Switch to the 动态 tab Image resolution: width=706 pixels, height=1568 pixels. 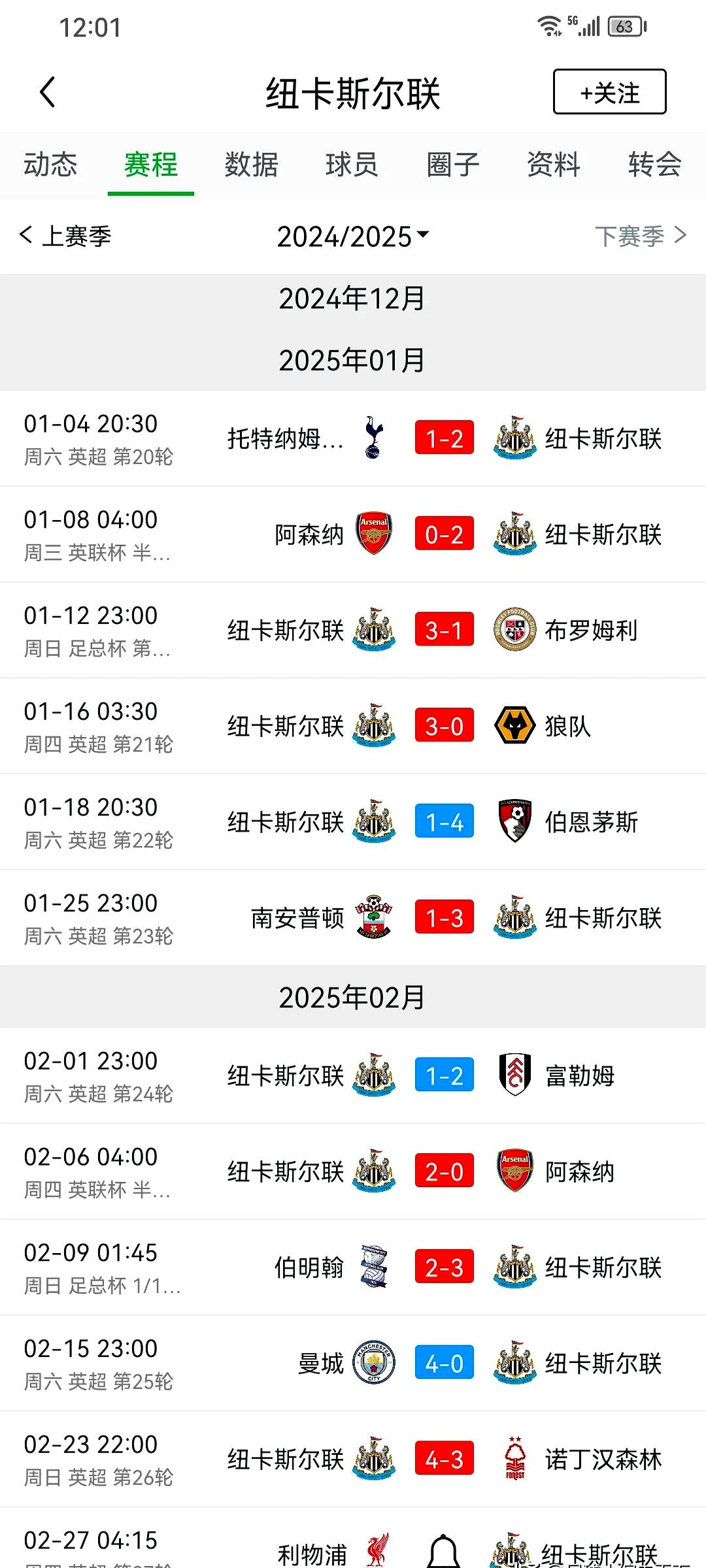[50, 165]
